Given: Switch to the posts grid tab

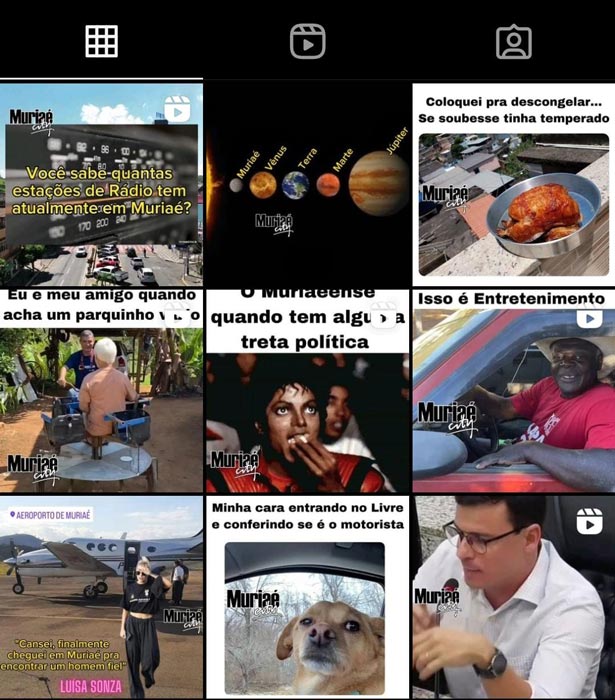Looking at the screenshot, I should click(x=102, y=41).
